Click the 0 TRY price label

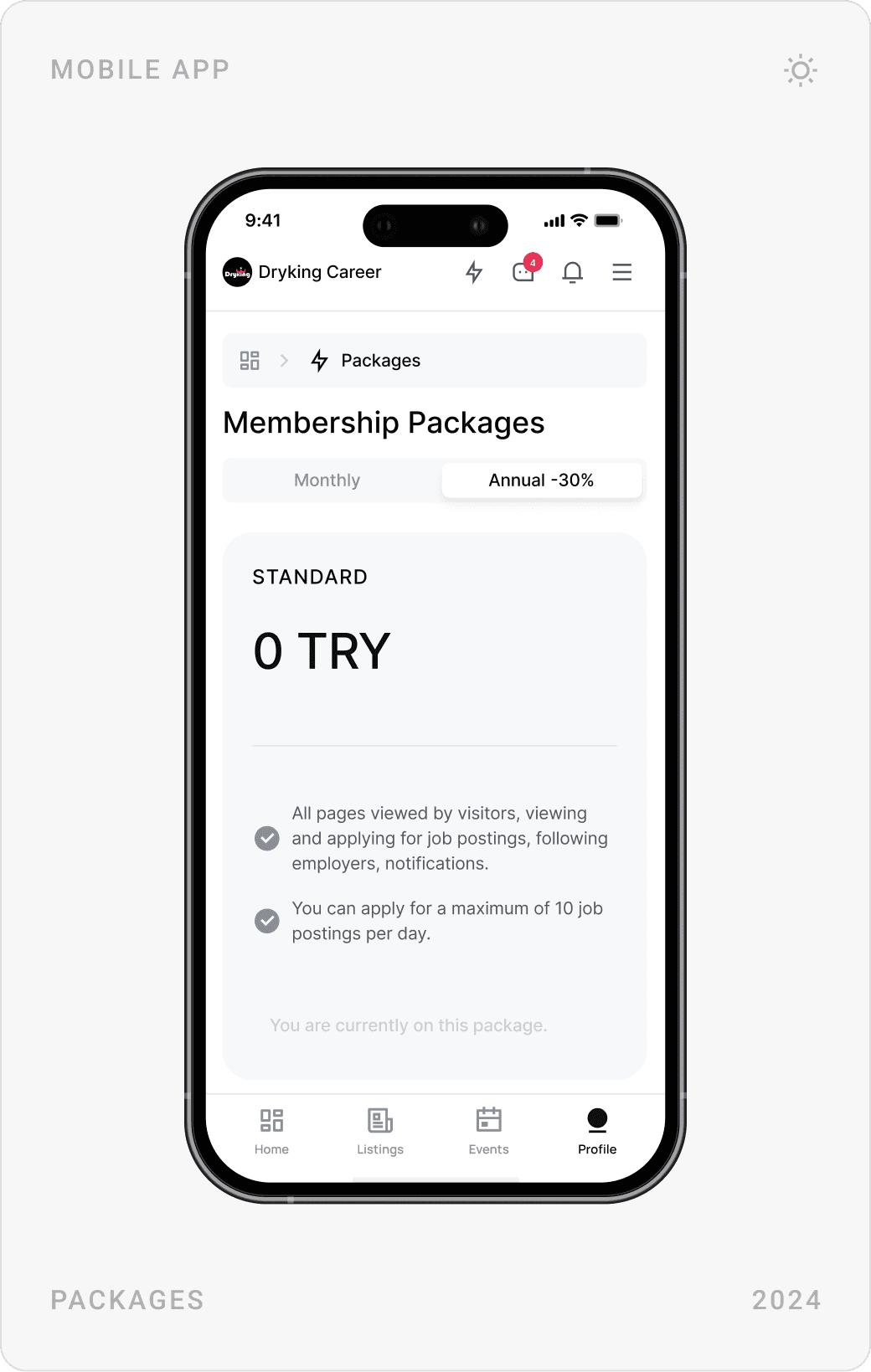click(322, 651)
